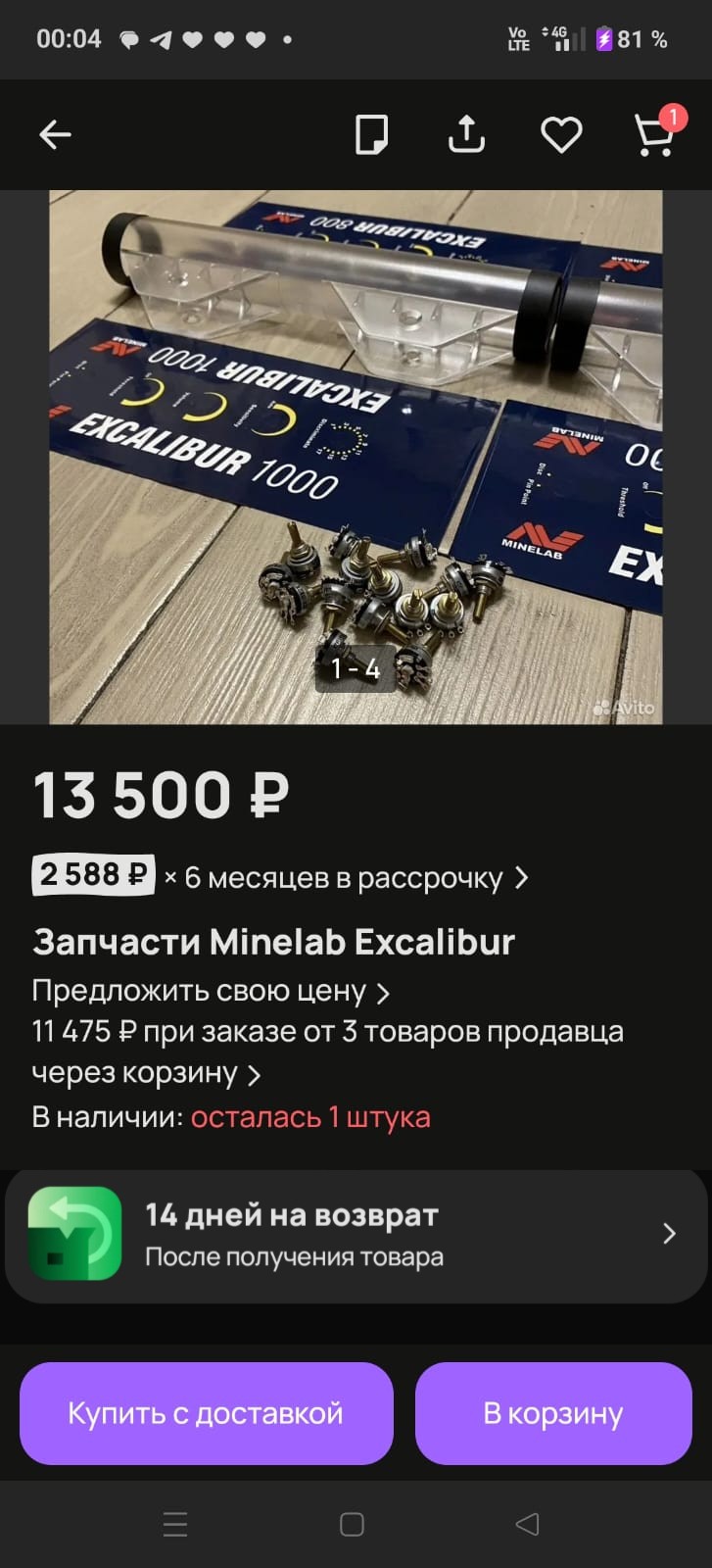Open the note icon in the toolbar
Image resolution: width=712 pixels, height=1568 pixels.
(x=371, y=134)
